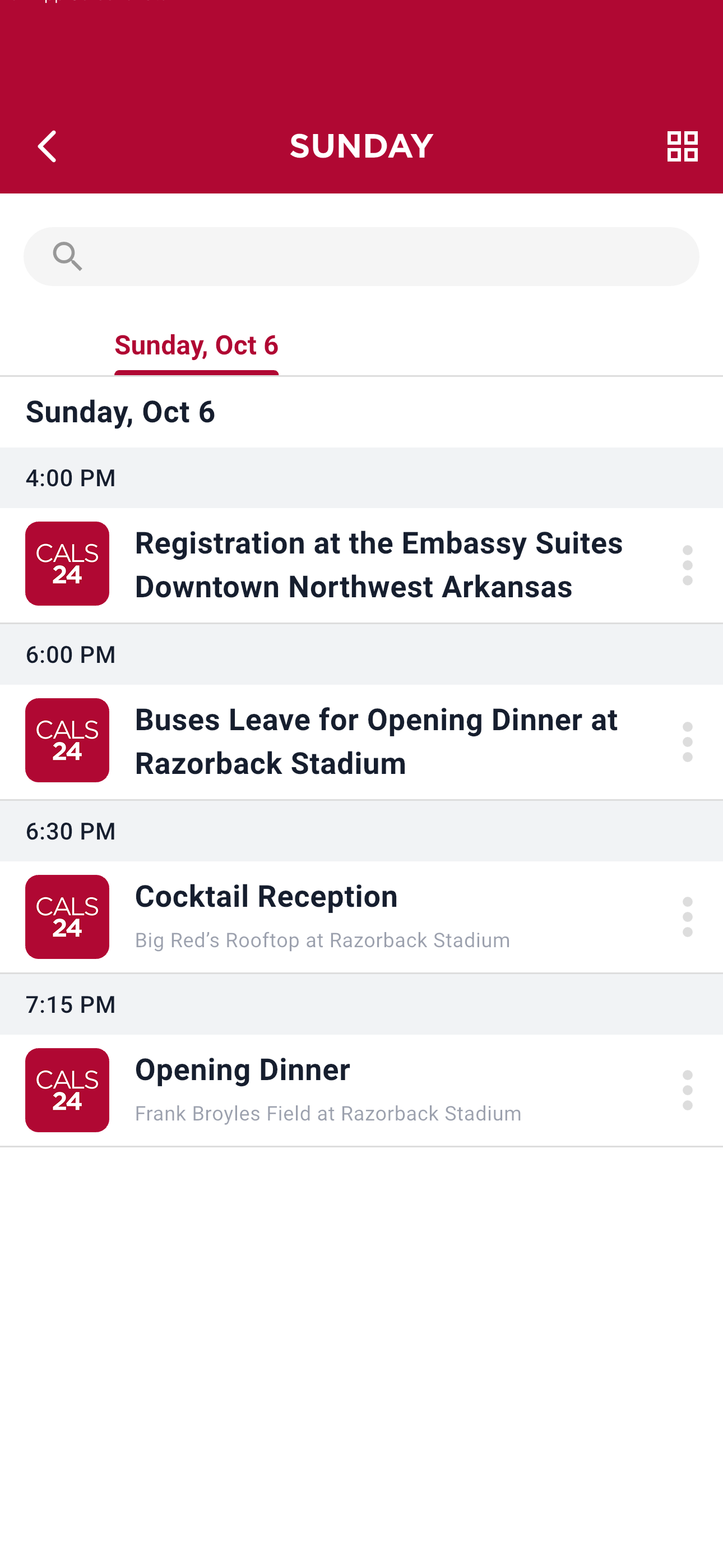
Task: Open more options for Opening Dinner
Action: click(687, 1090)
